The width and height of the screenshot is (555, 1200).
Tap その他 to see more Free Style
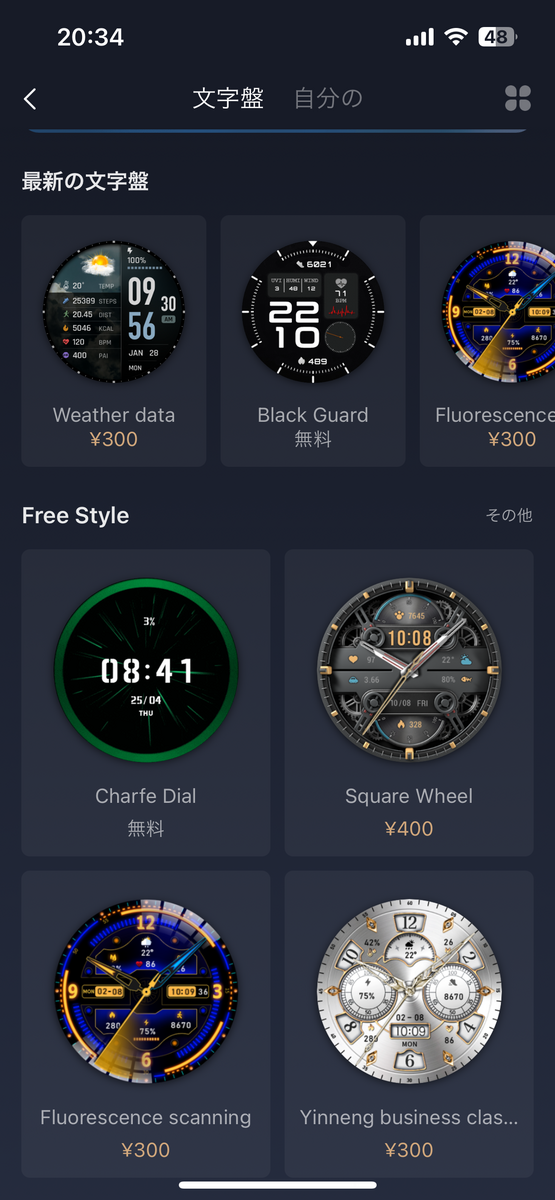pos(509,516)
